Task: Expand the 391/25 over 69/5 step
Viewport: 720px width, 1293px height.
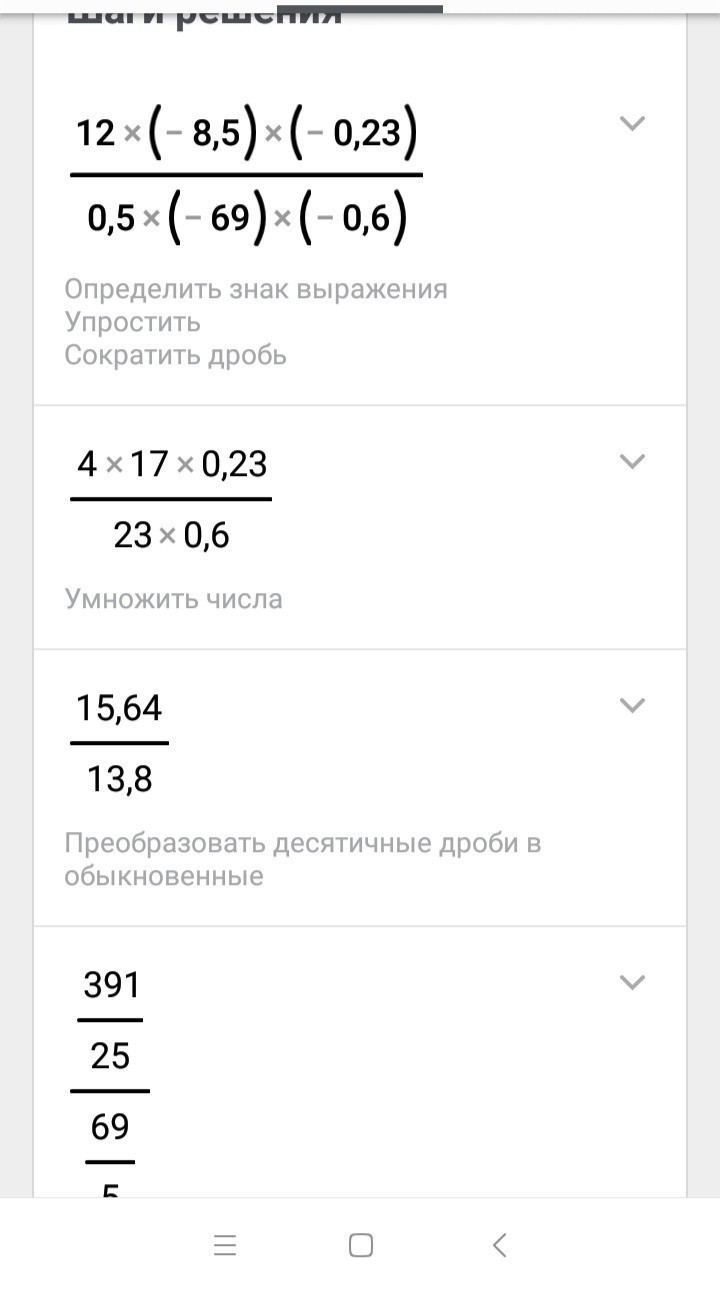Action: 632,982
